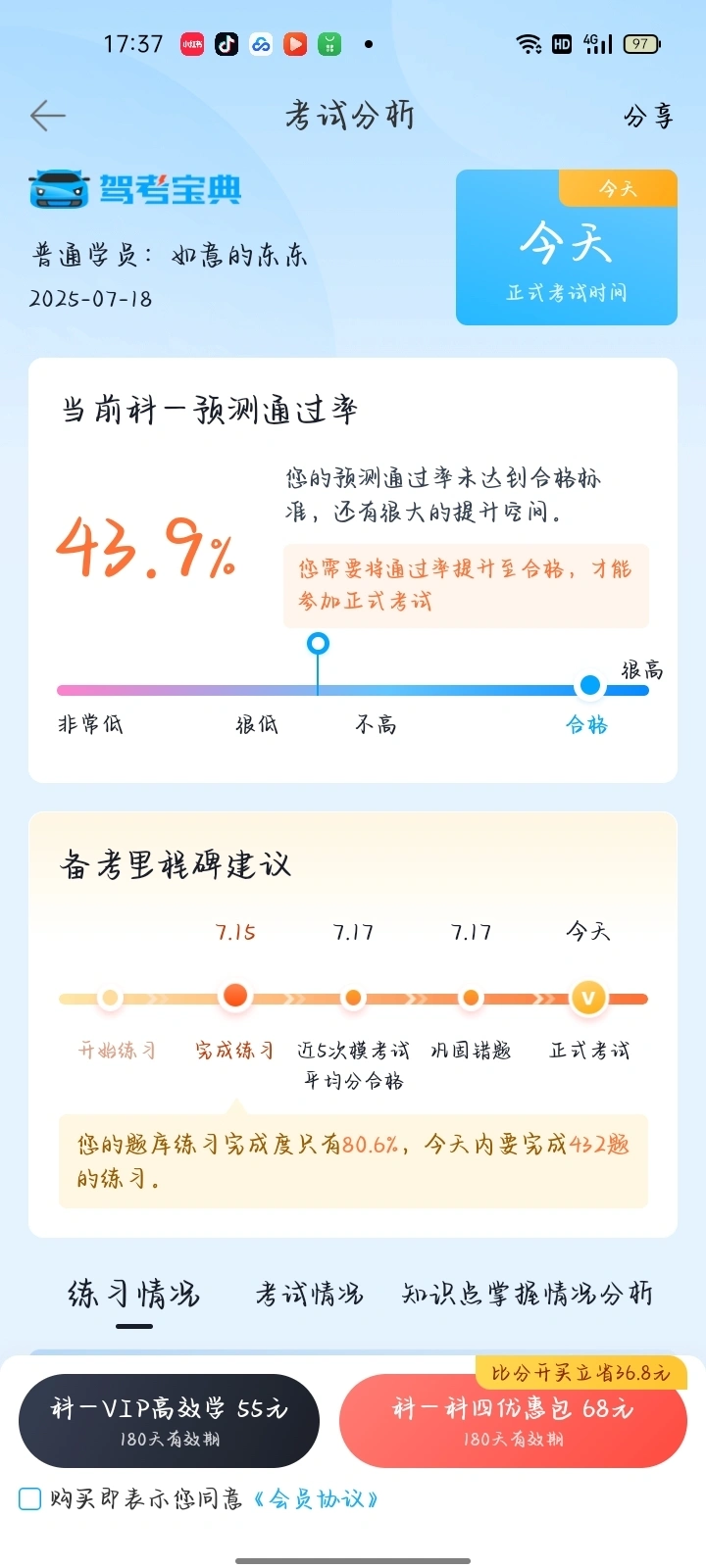Switch to the 练习情况 tab

(x=134, y=1295)
